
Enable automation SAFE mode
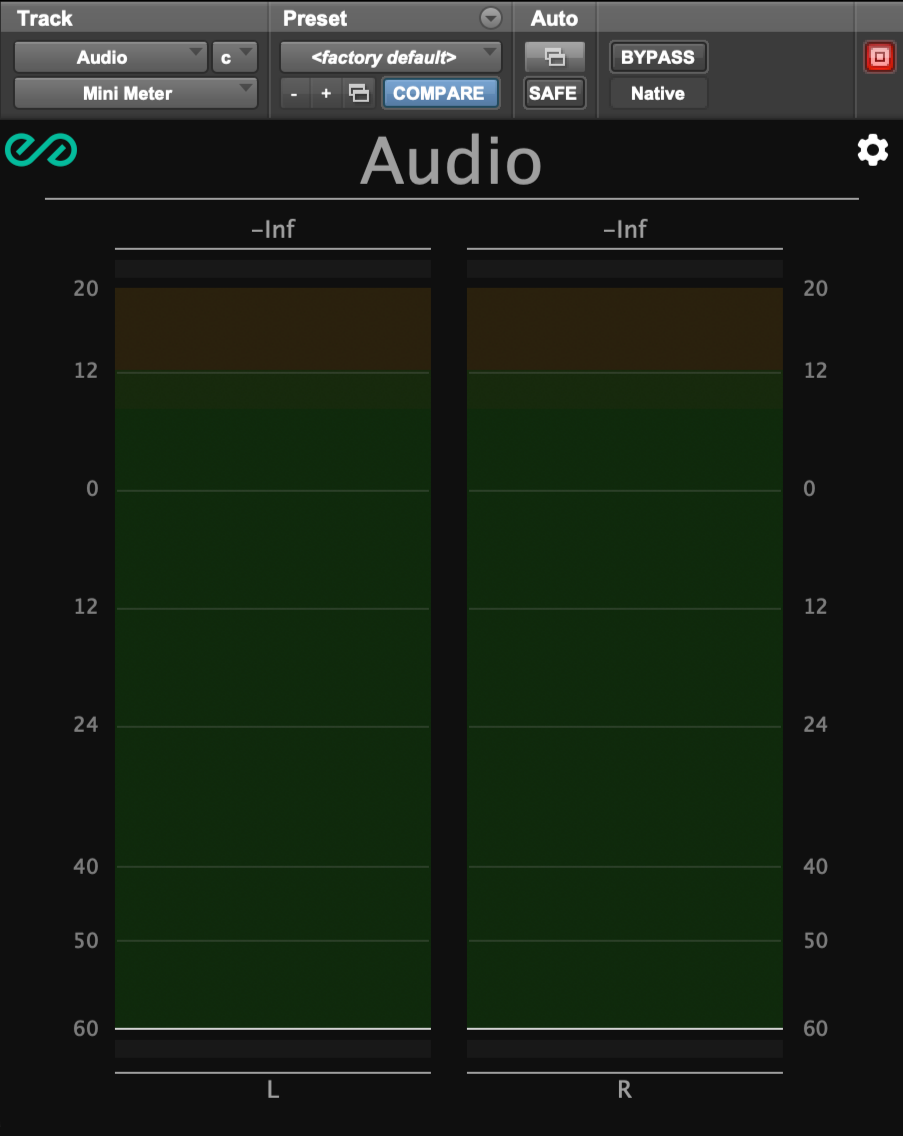(x=554, y=93)
